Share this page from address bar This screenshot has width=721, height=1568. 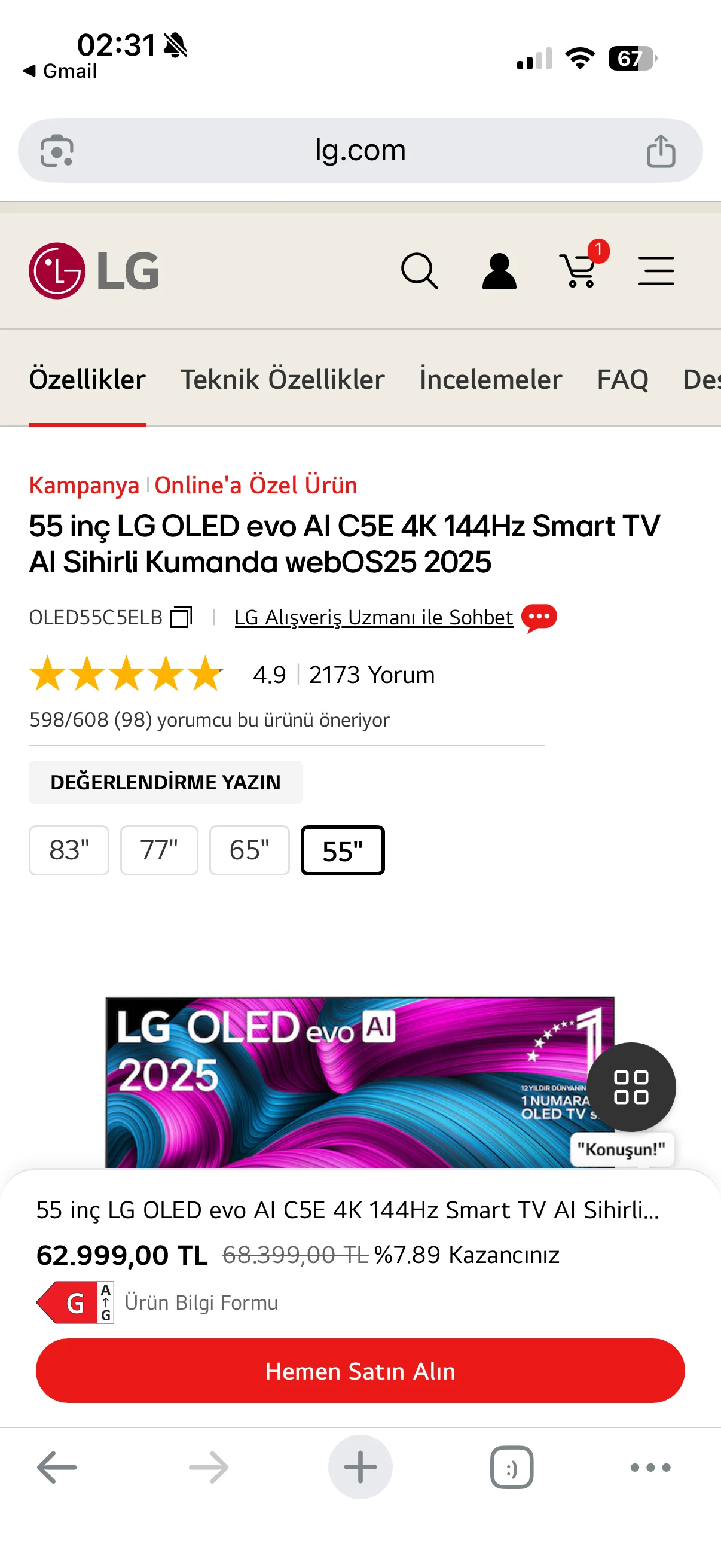tap(661, 151)
